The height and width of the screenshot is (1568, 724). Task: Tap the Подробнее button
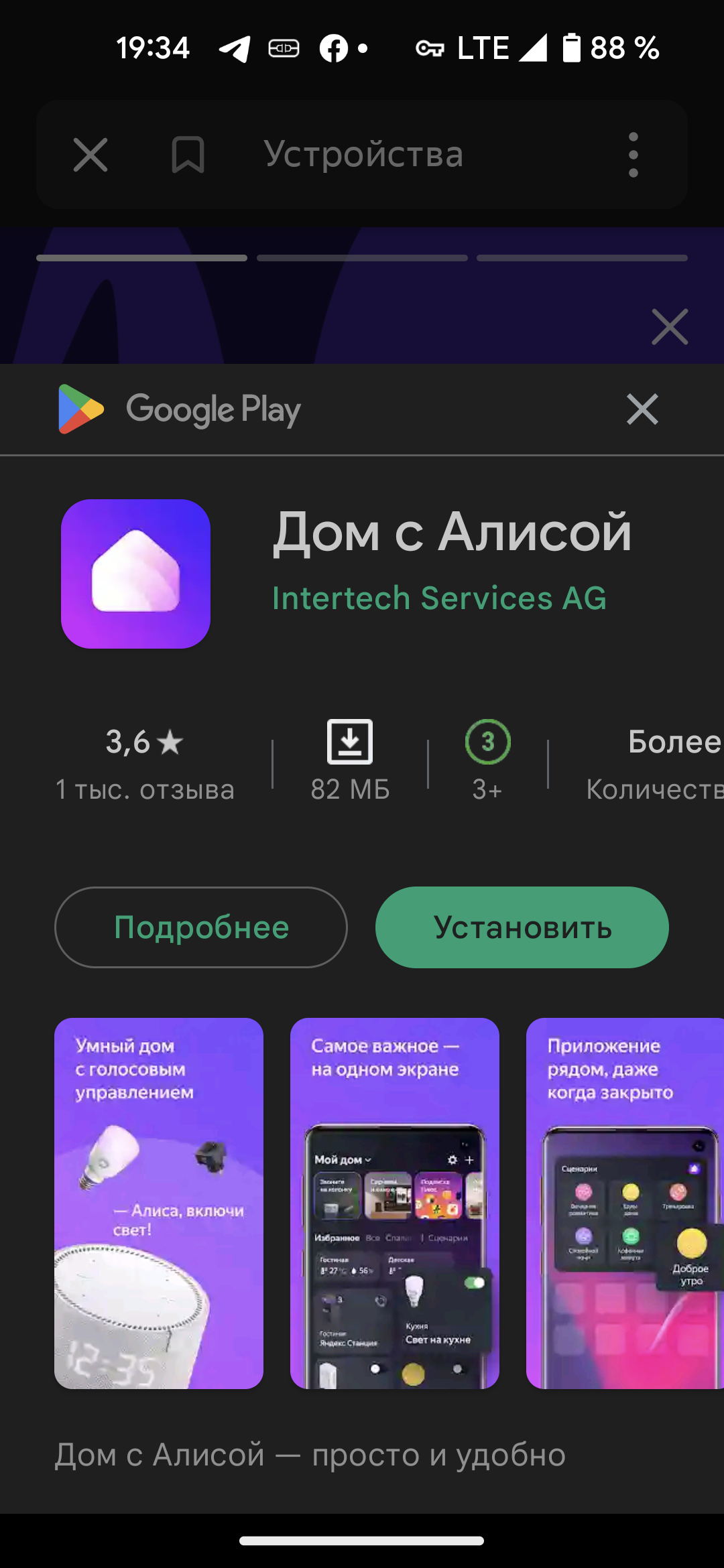(201, 927)
